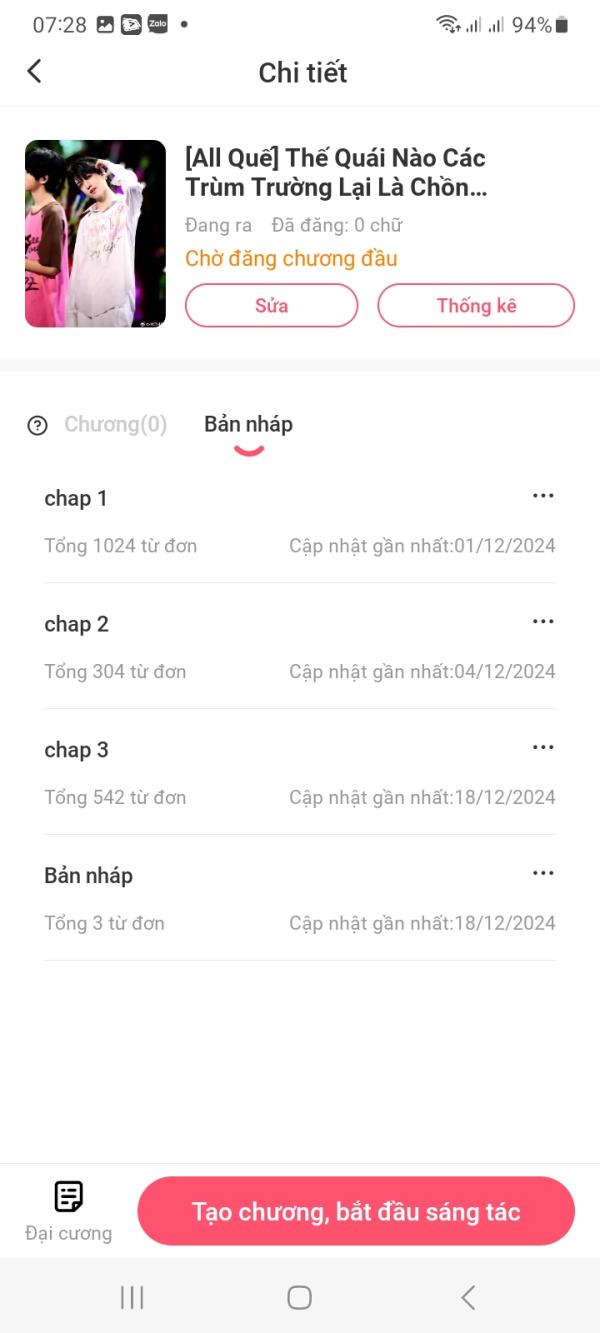Image resolution: width=600 pixels, height=1333 pixels.
Task: Open draft chap 2
Action: point(250,646)
